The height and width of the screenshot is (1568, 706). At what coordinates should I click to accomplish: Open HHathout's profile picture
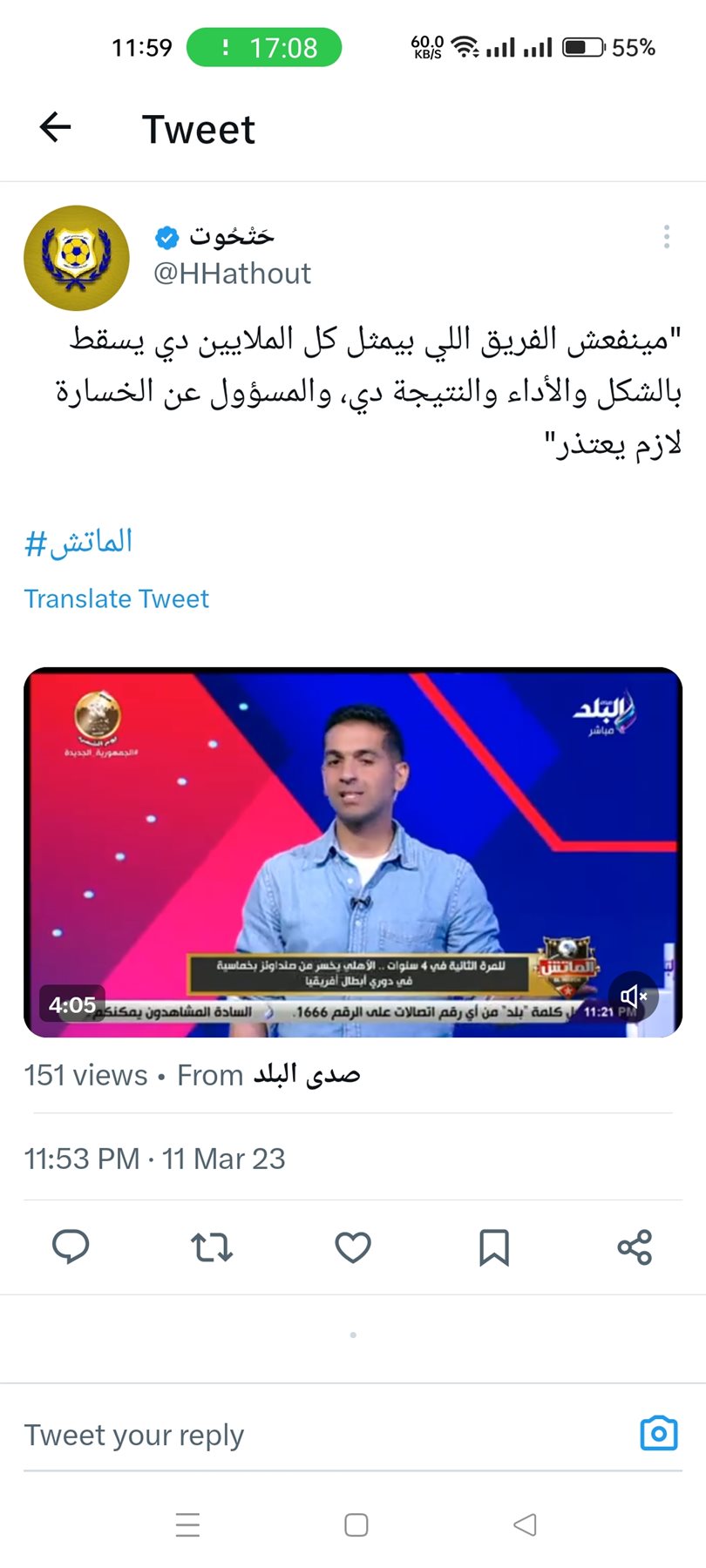(x=77, y=258)
